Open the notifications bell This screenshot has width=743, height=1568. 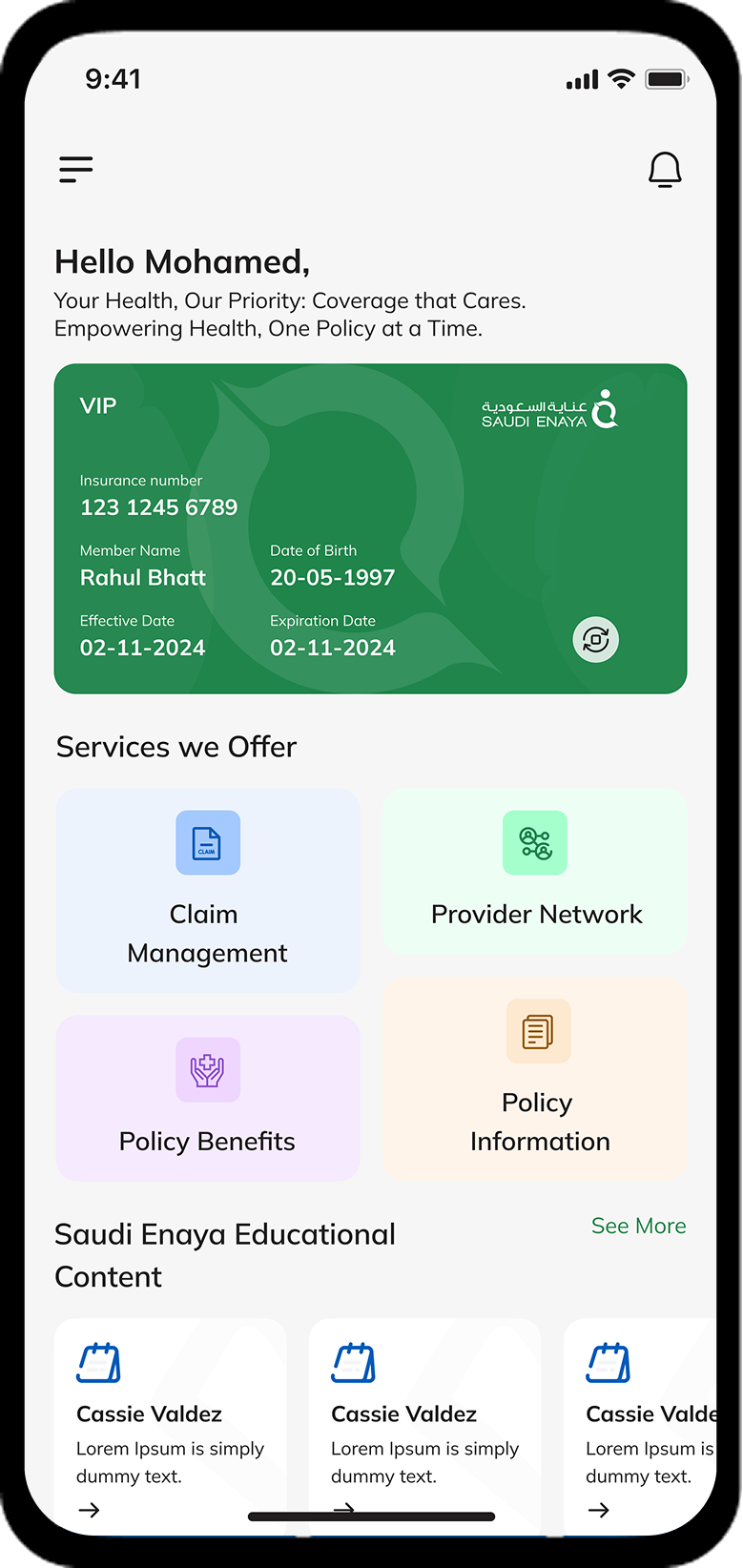pyautogui.click(x=665, y=171)
